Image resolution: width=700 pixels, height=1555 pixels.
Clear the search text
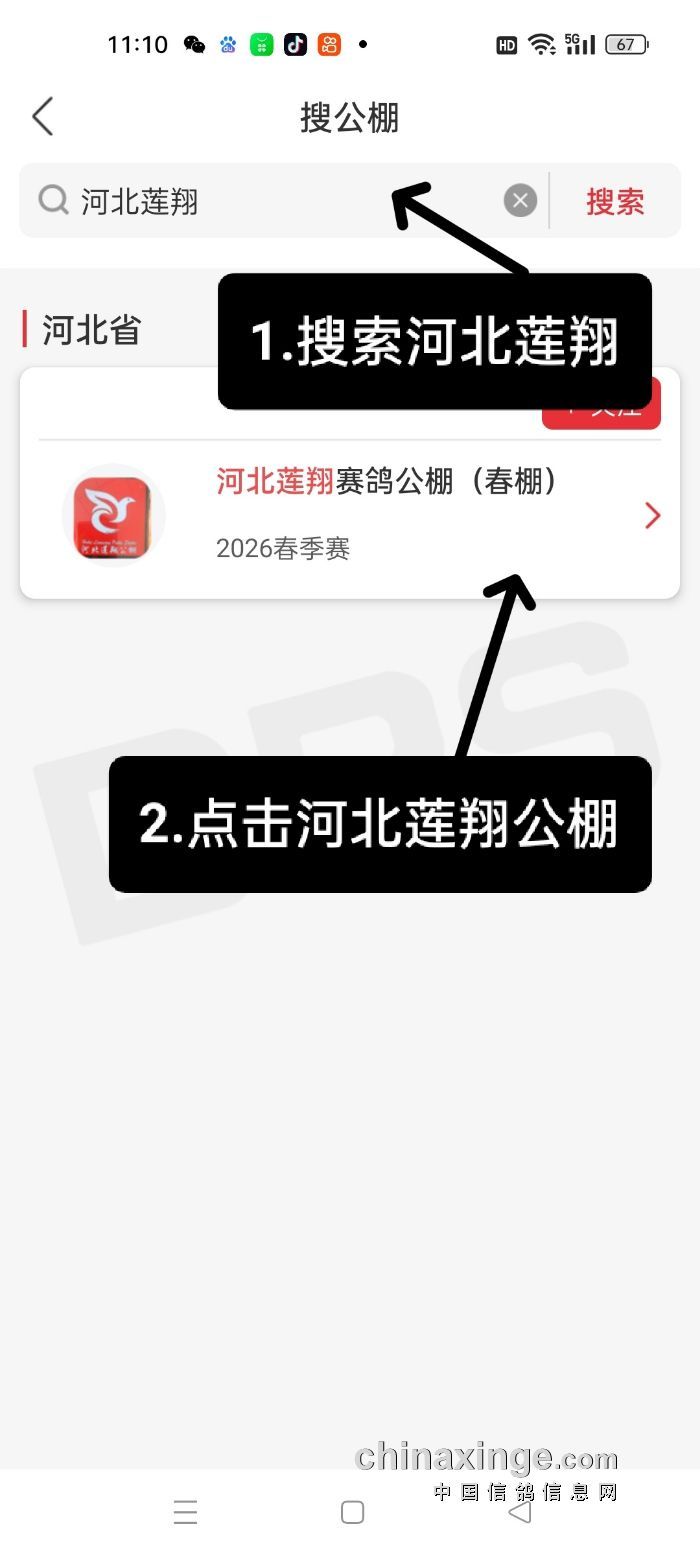pyautogui.click(x=520, y=201)
